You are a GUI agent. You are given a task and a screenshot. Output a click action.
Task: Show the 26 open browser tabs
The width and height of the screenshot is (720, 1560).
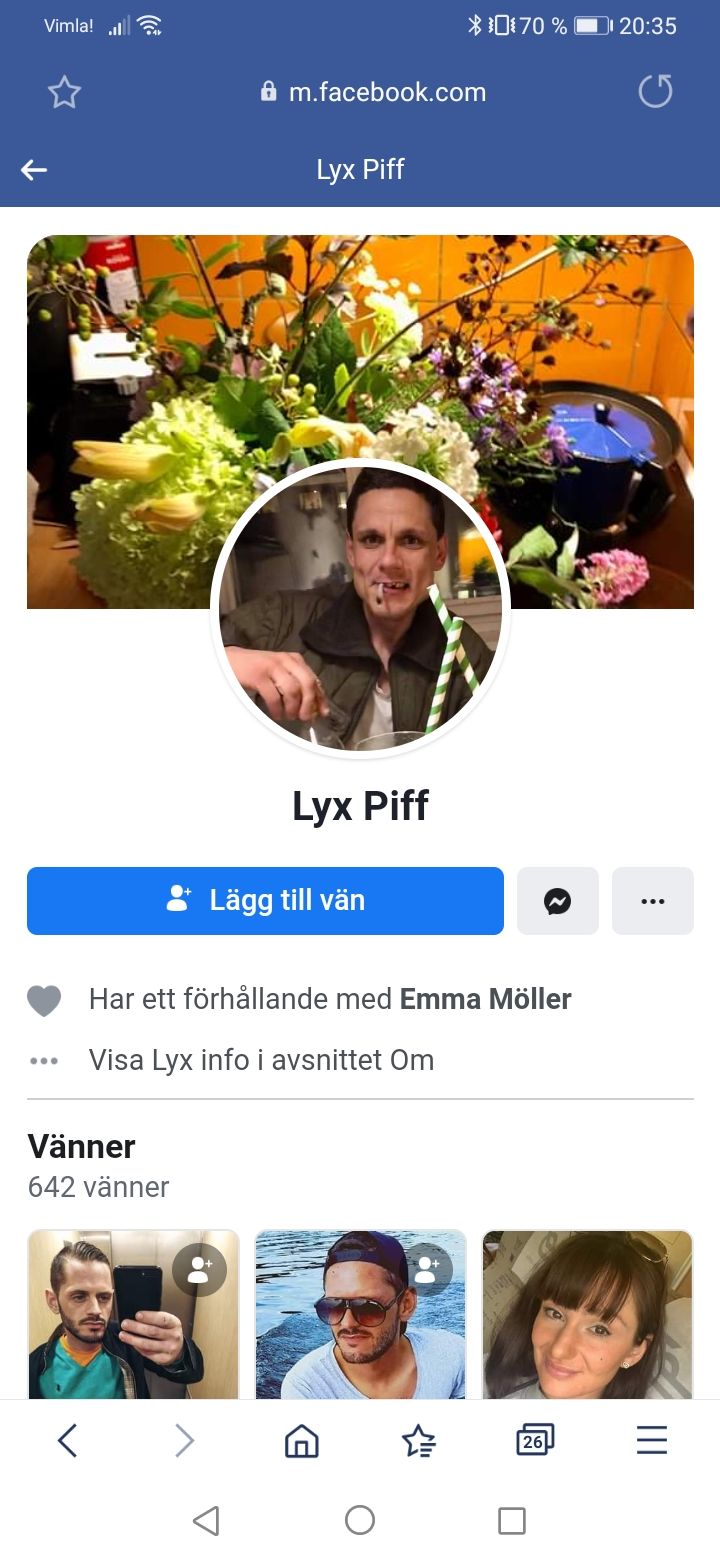click(x=535, y=1441)
